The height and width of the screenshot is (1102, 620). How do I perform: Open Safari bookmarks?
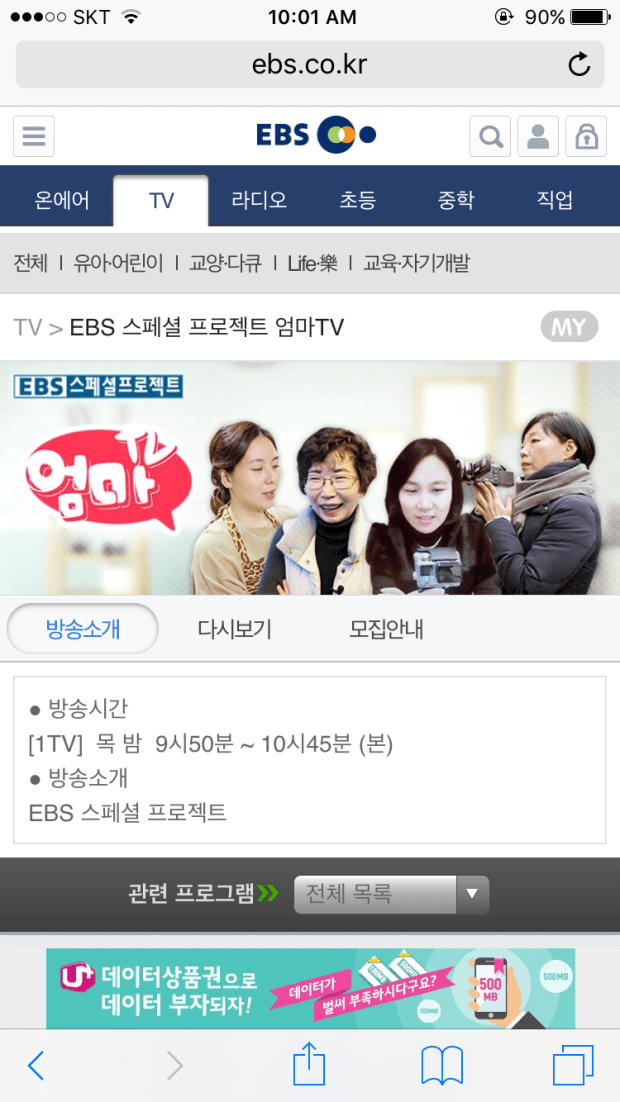pos(441,1066)
